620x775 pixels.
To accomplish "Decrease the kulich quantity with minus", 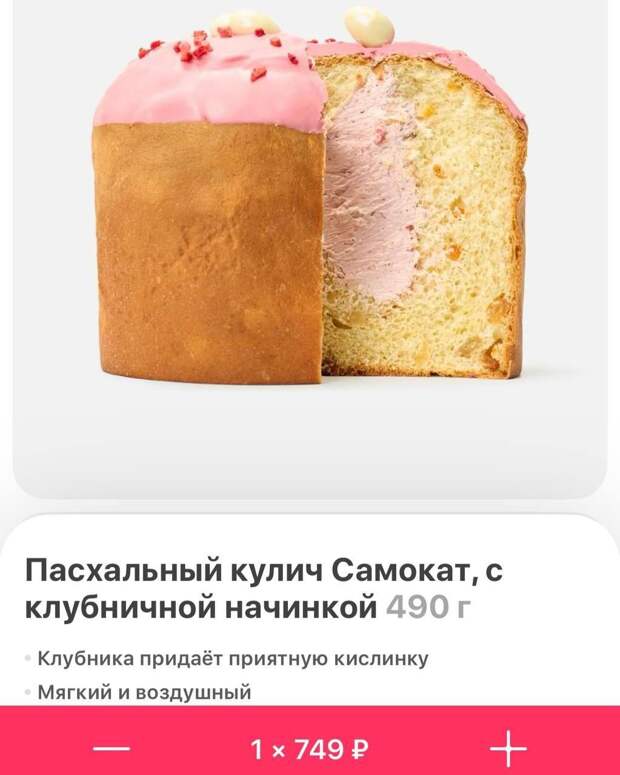I will [111, 748].
